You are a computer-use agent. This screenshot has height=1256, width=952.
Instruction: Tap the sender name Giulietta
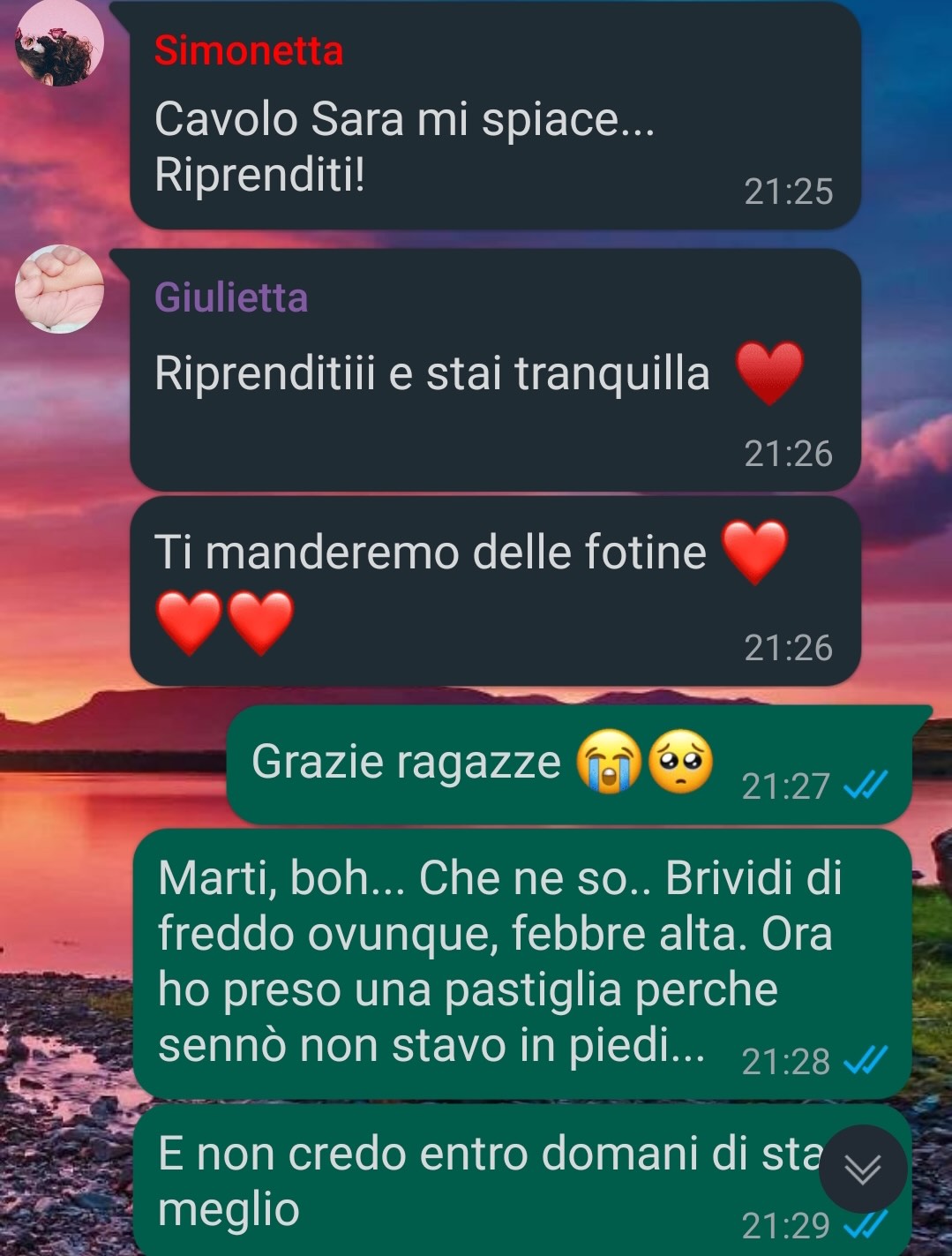tap(231, 297)
